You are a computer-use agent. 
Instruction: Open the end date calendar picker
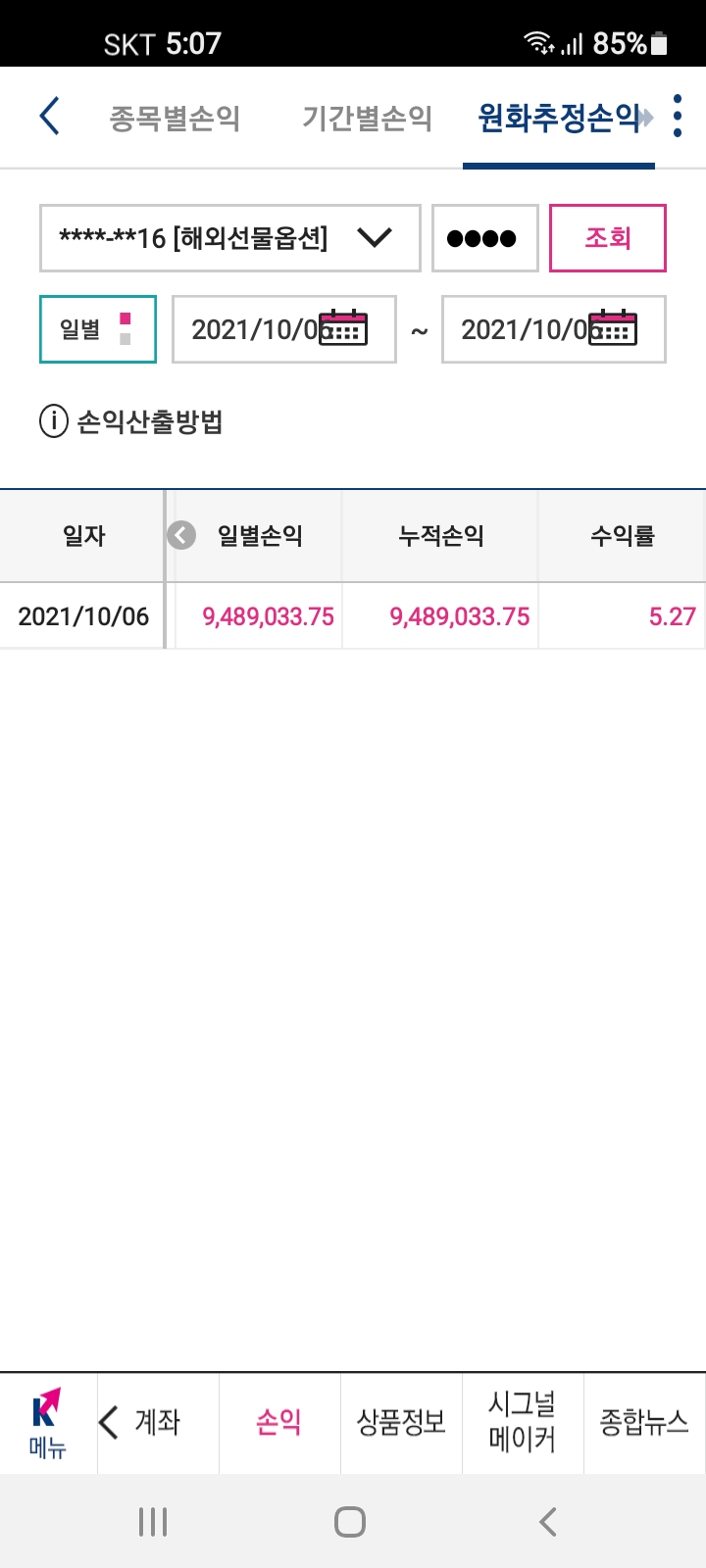coord(613,328)
